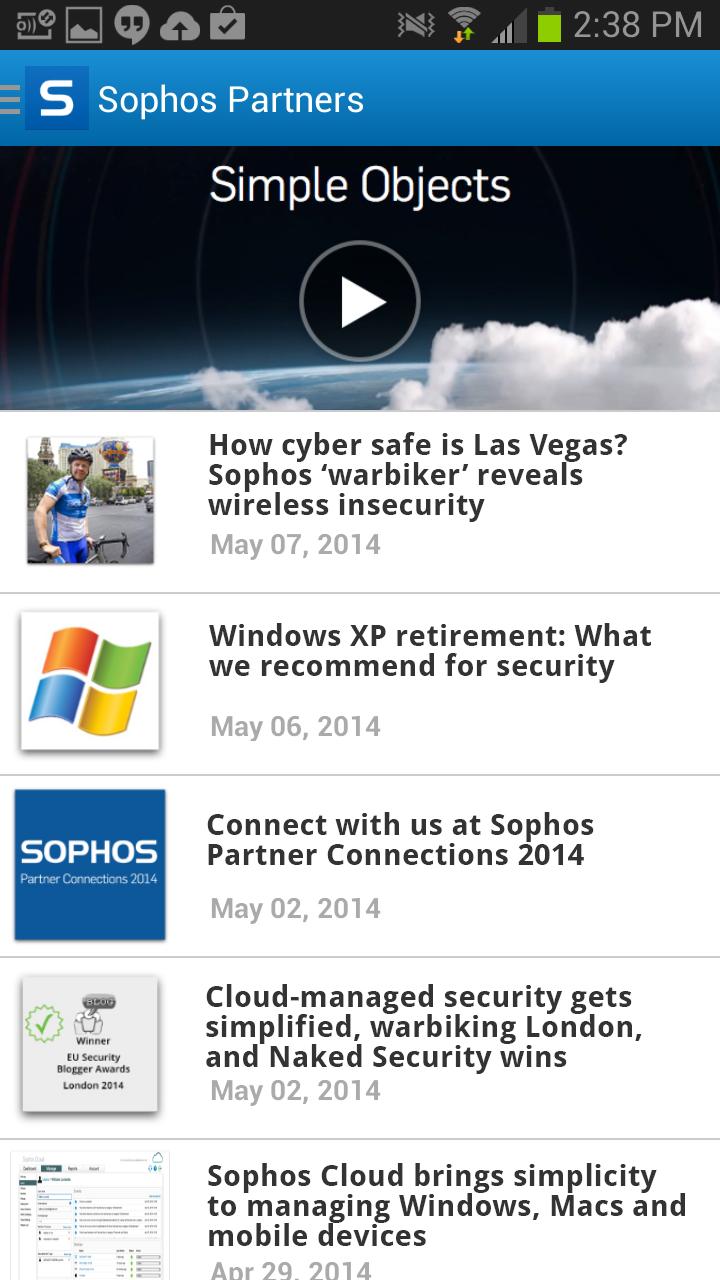Read the Windows XP retirement article
The height and width of the screenshot is (1280, 720).
click(x=430, y=651)
